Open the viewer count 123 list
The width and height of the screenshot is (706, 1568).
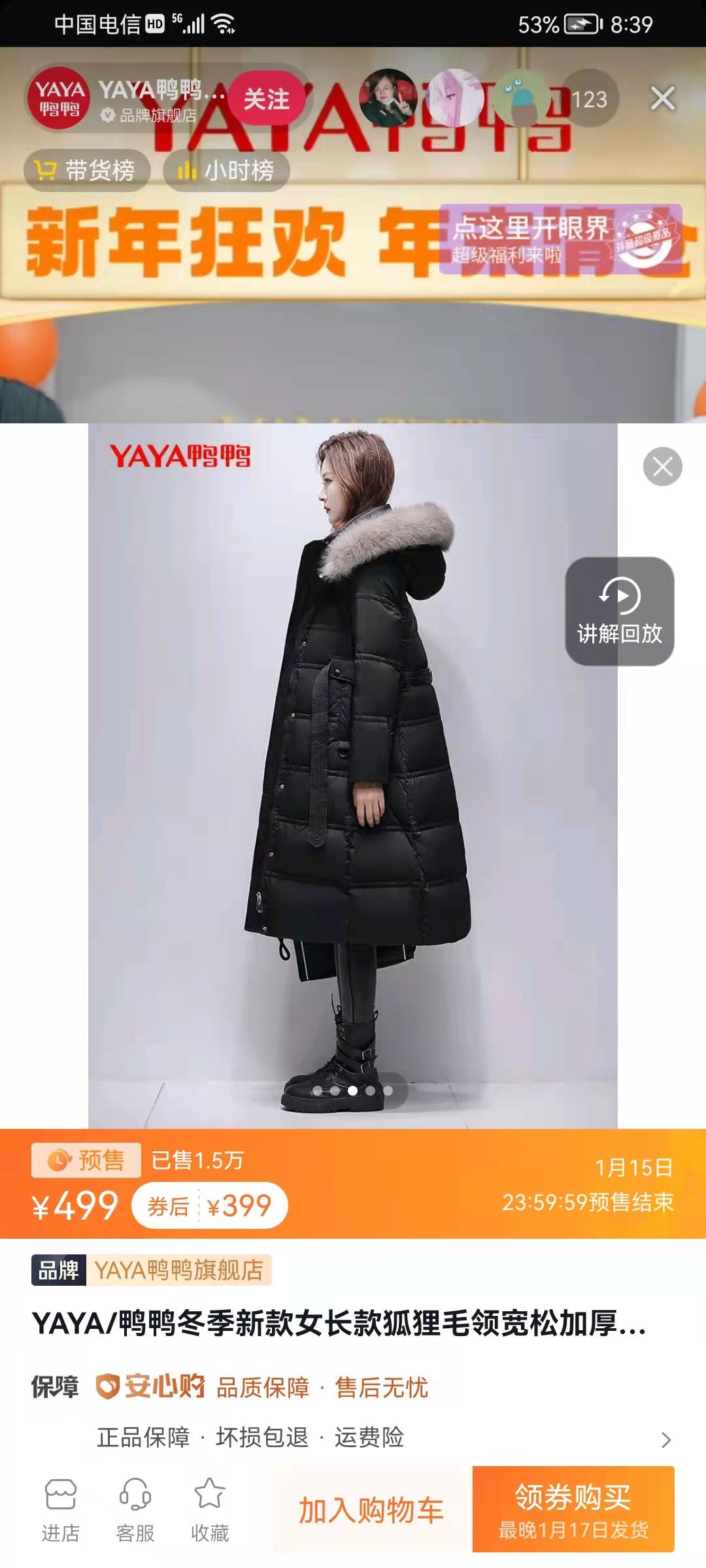click(x=590, y=99)
